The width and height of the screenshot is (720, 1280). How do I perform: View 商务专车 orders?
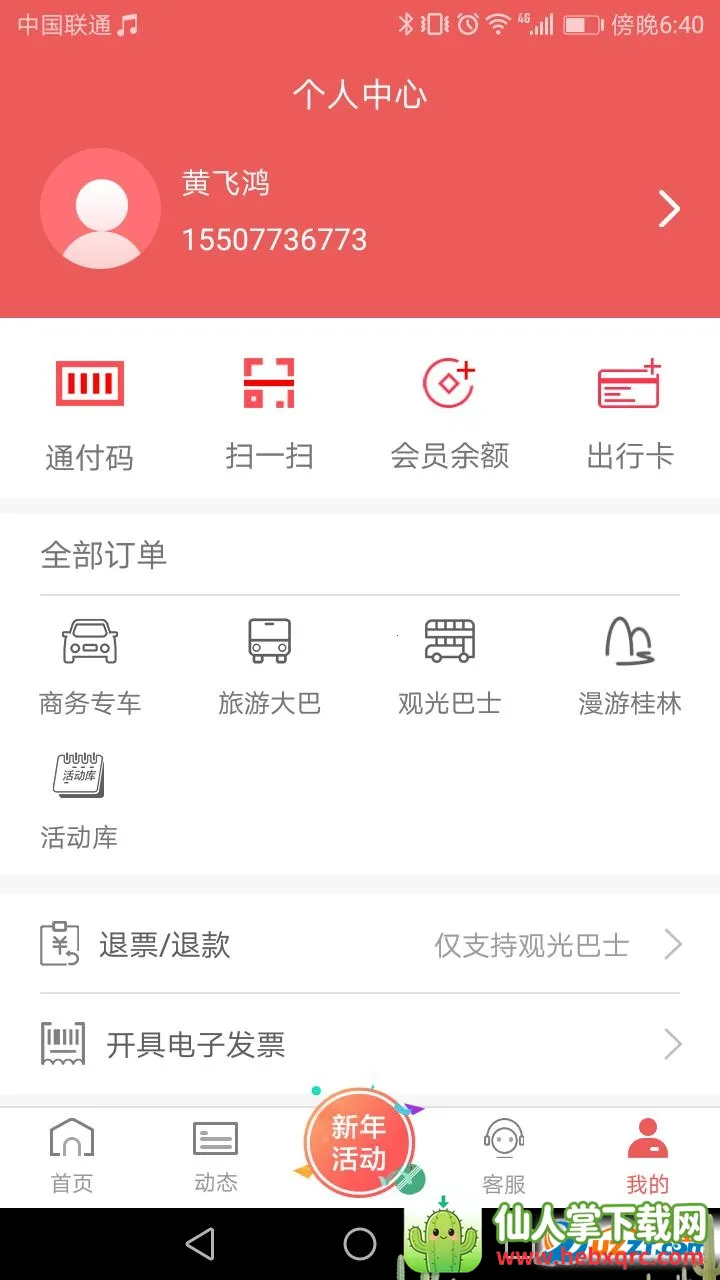click(x=90, y=666)
